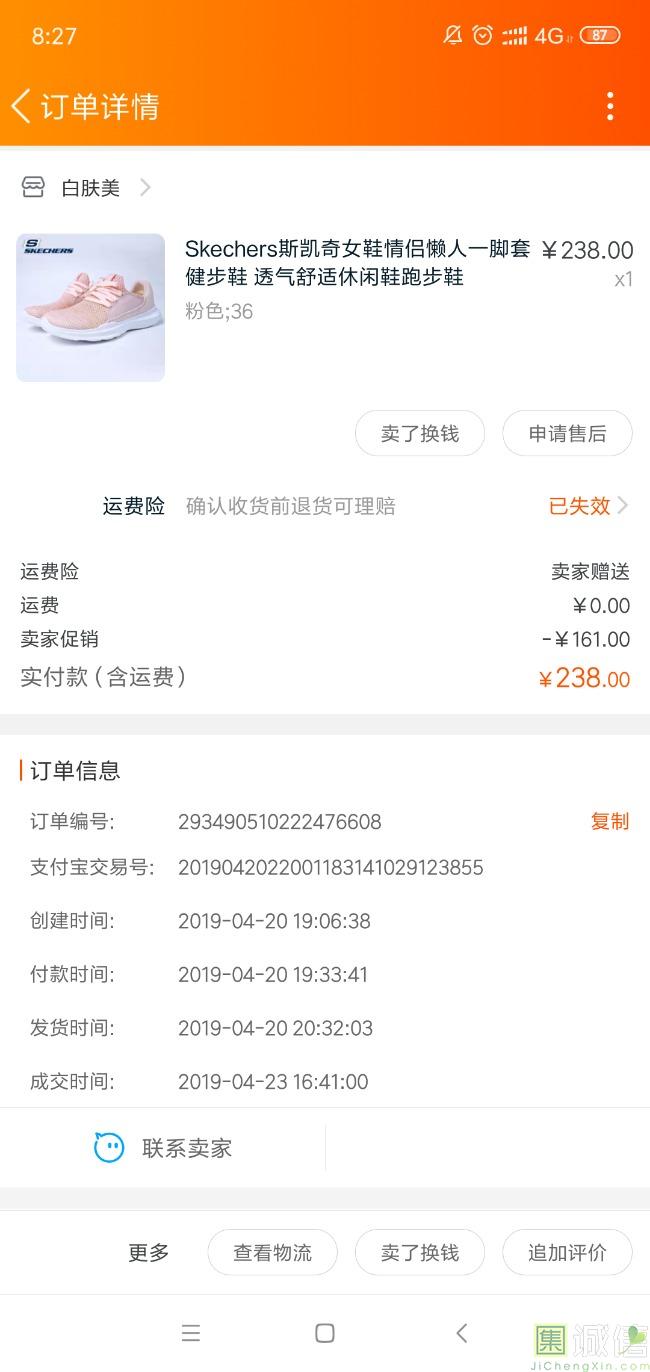Tap 卖了换钱 in the bottom bar
Screen dimensions: 650x1372
420,1252
